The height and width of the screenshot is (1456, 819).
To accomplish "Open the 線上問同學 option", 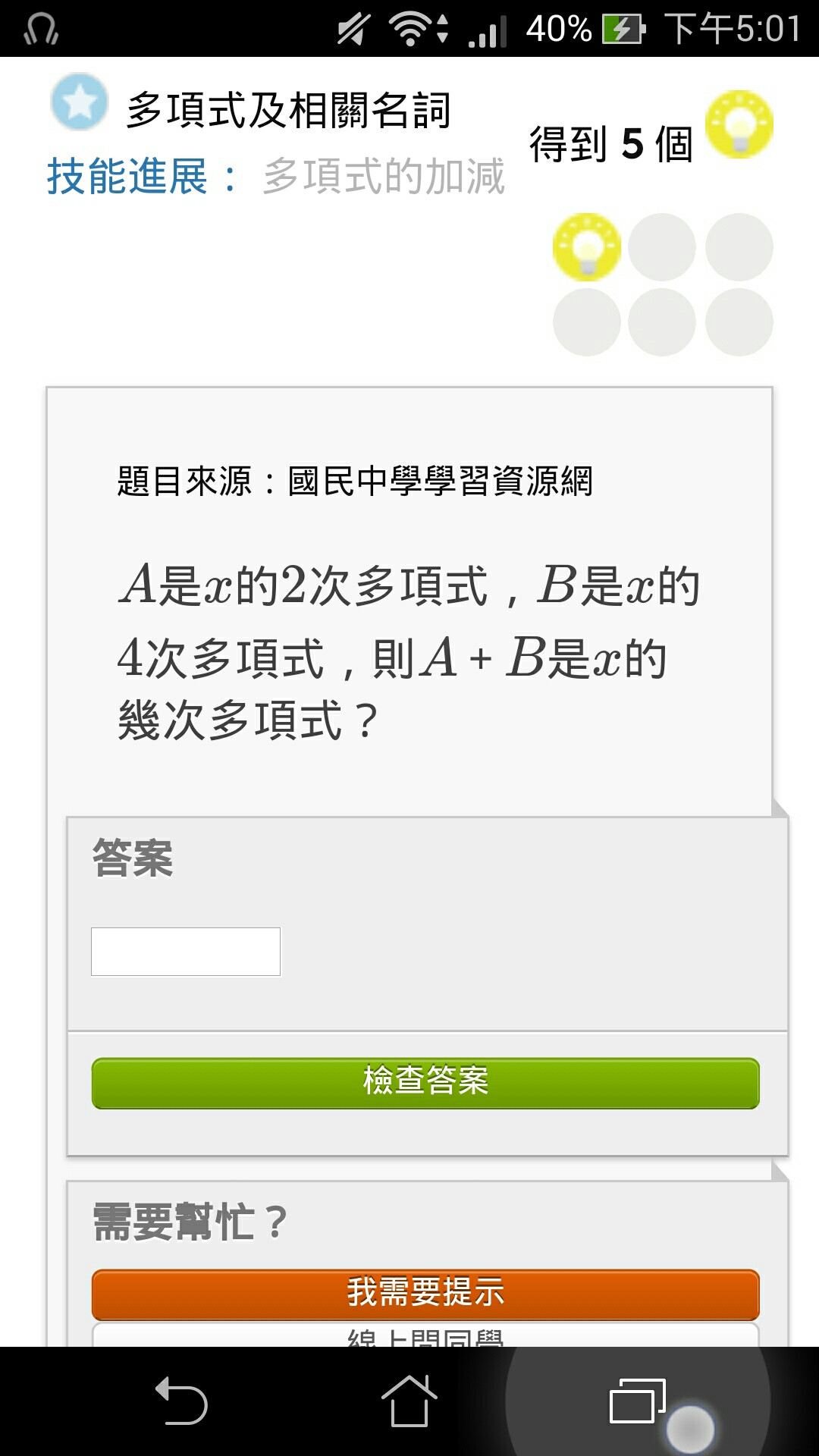I will coord(425,1335).
